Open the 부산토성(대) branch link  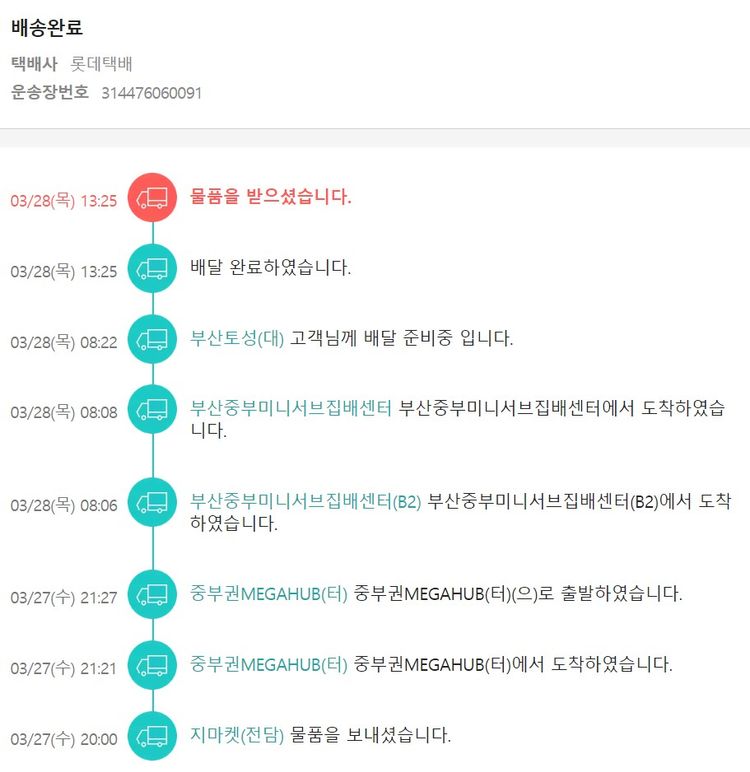(x=237, y=338)
